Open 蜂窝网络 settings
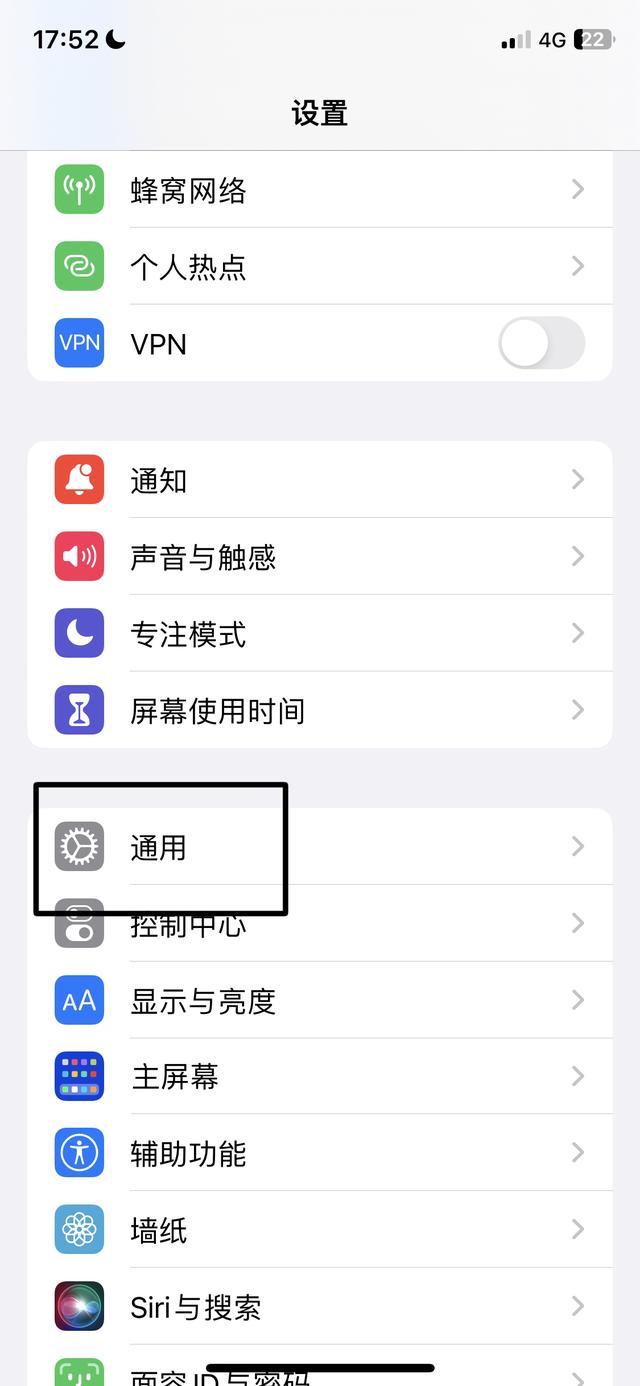This screenshot has width=640, height=1386. (320, 190)
